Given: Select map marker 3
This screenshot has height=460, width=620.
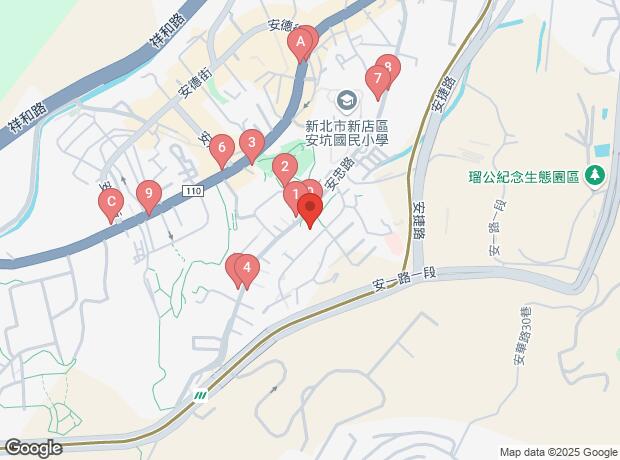Looking at the screenshot, I should tap(253, 143).
